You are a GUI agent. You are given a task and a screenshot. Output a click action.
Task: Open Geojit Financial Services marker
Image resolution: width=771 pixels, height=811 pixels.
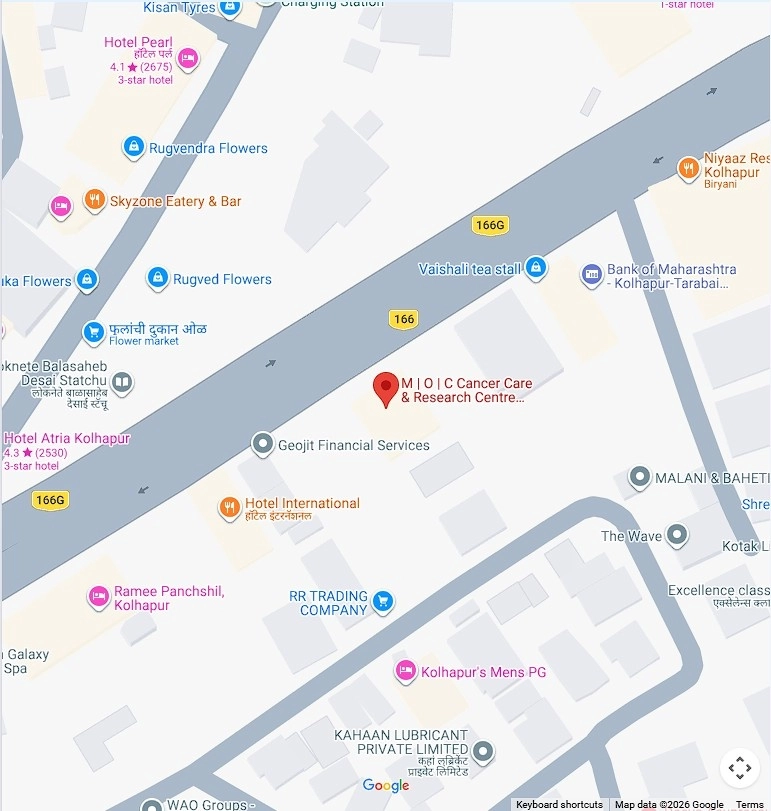[263, 444]
